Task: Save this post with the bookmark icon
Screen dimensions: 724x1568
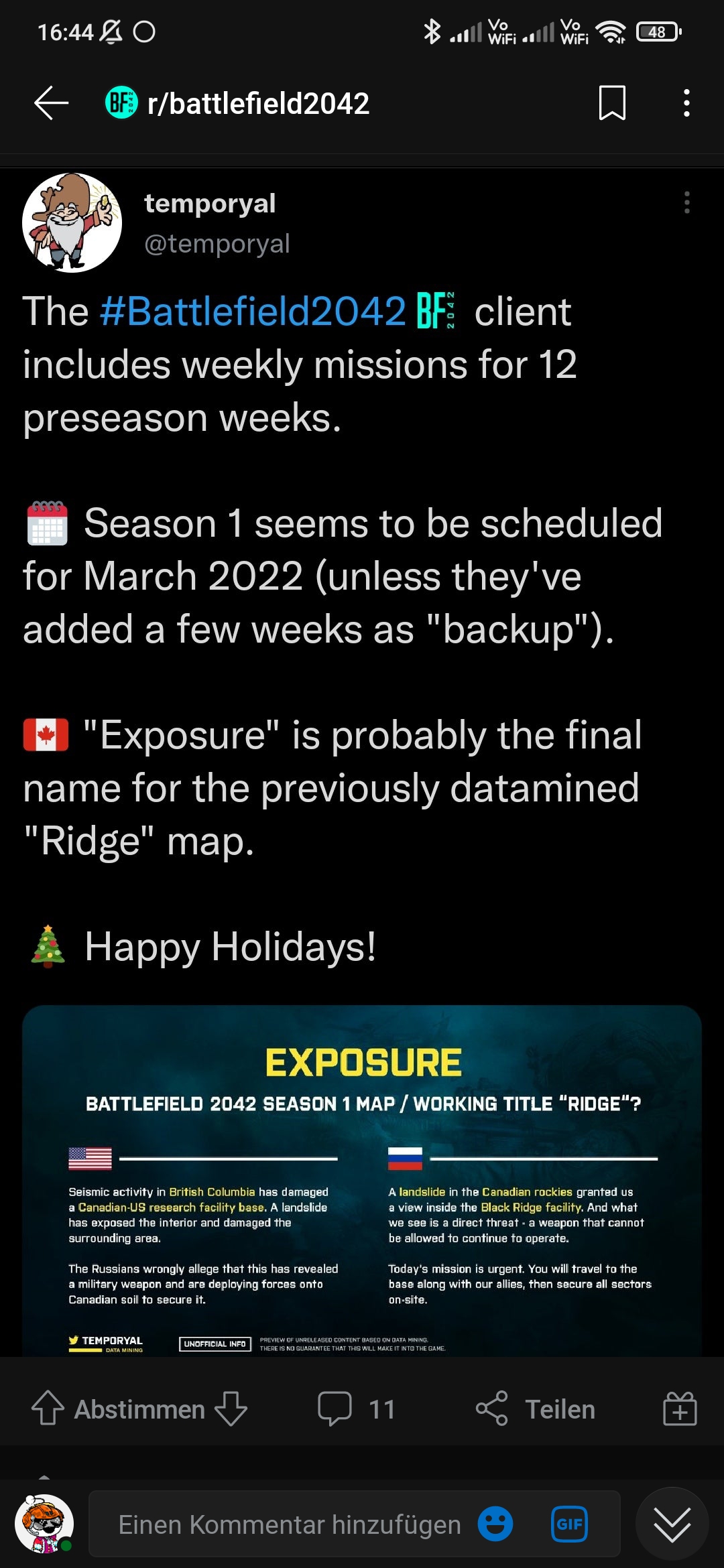Action: click(611, 103)
